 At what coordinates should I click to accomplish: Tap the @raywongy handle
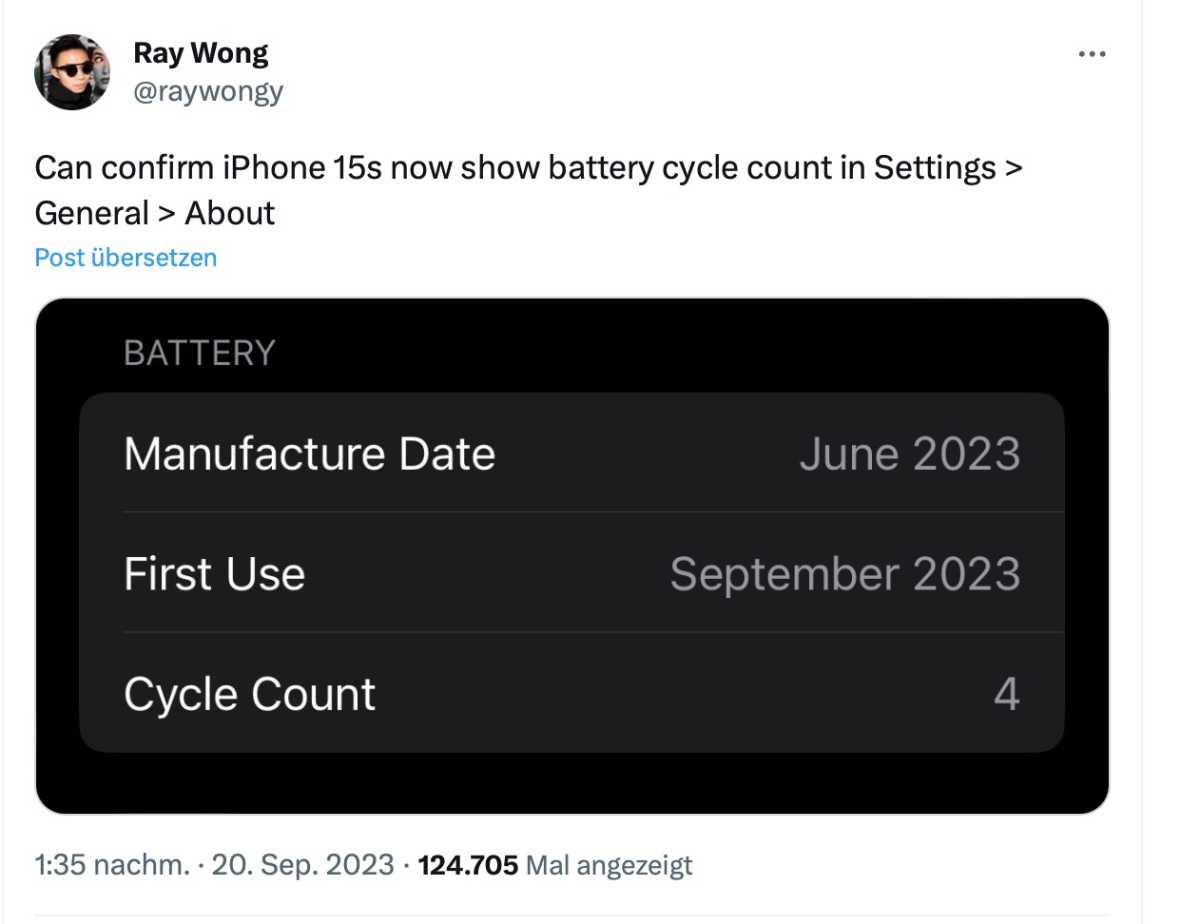(208, 92)
